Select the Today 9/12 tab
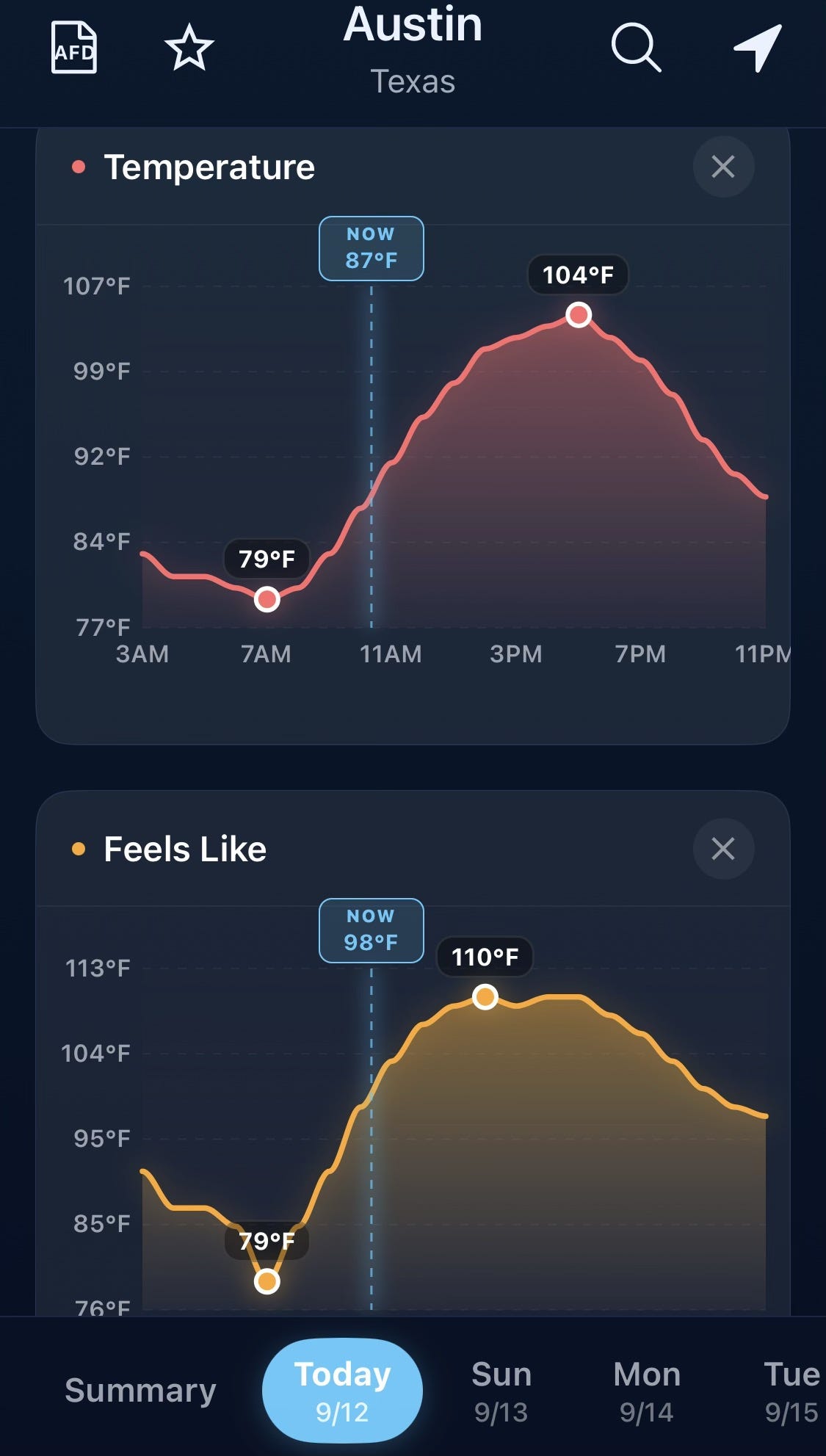The image size is (826, 1456). (342, 1390)
